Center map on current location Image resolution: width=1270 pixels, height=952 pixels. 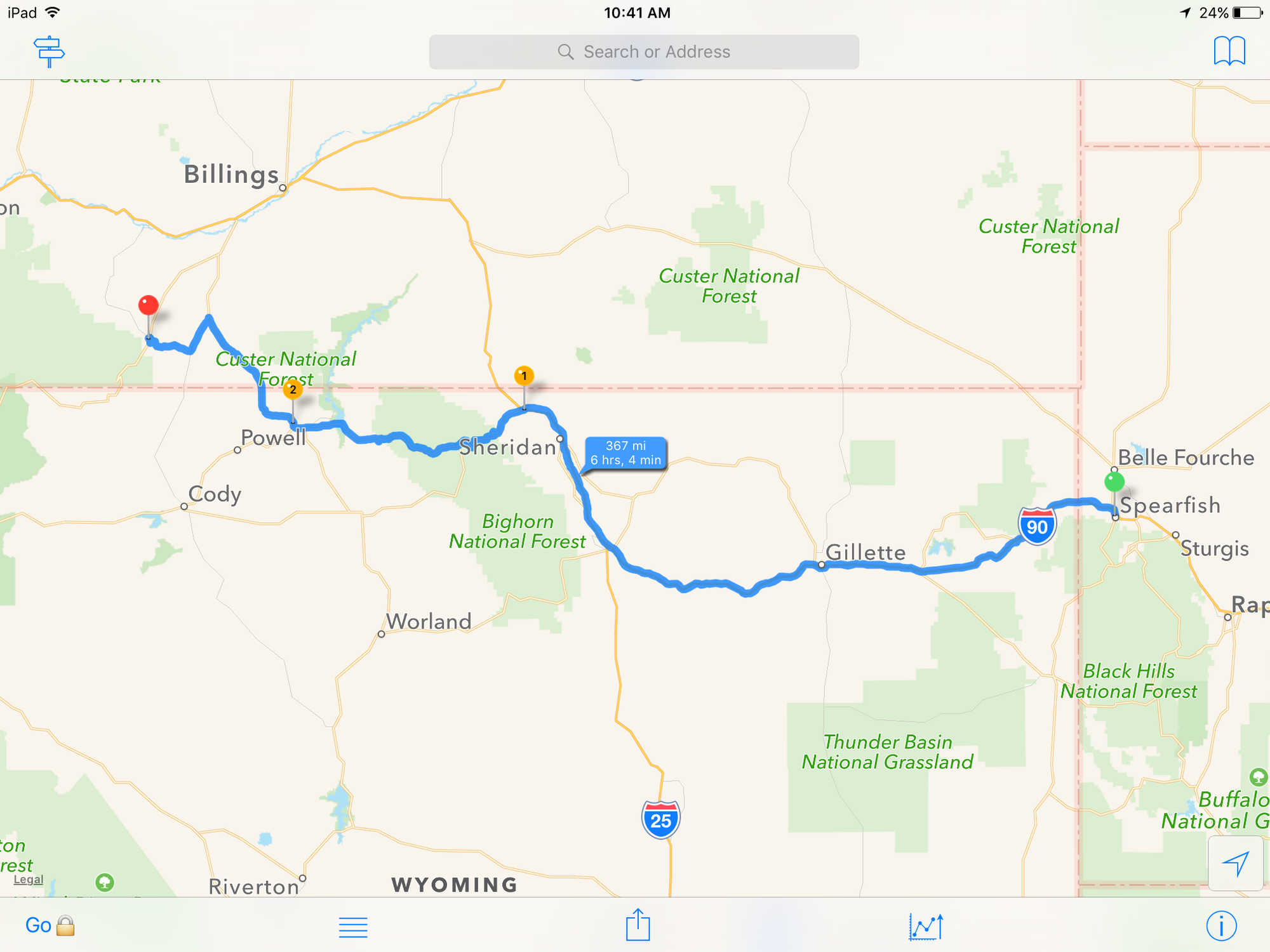pos(1235,863)
